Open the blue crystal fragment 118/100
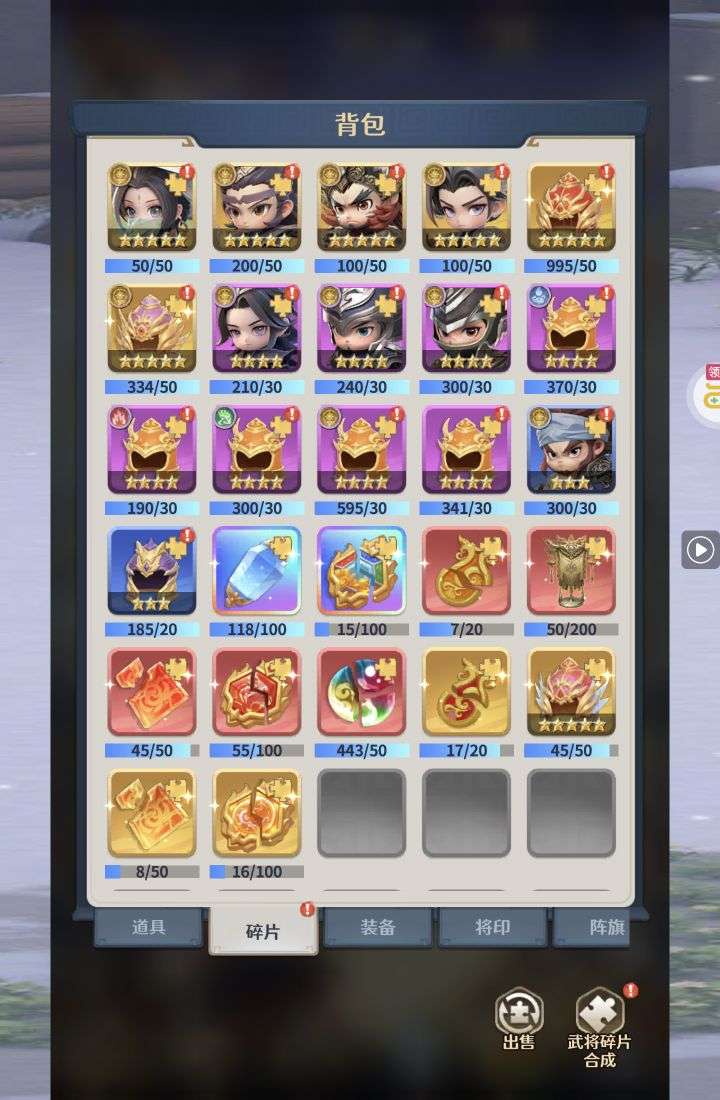The image size is (720, 1100). coord(257,570)
